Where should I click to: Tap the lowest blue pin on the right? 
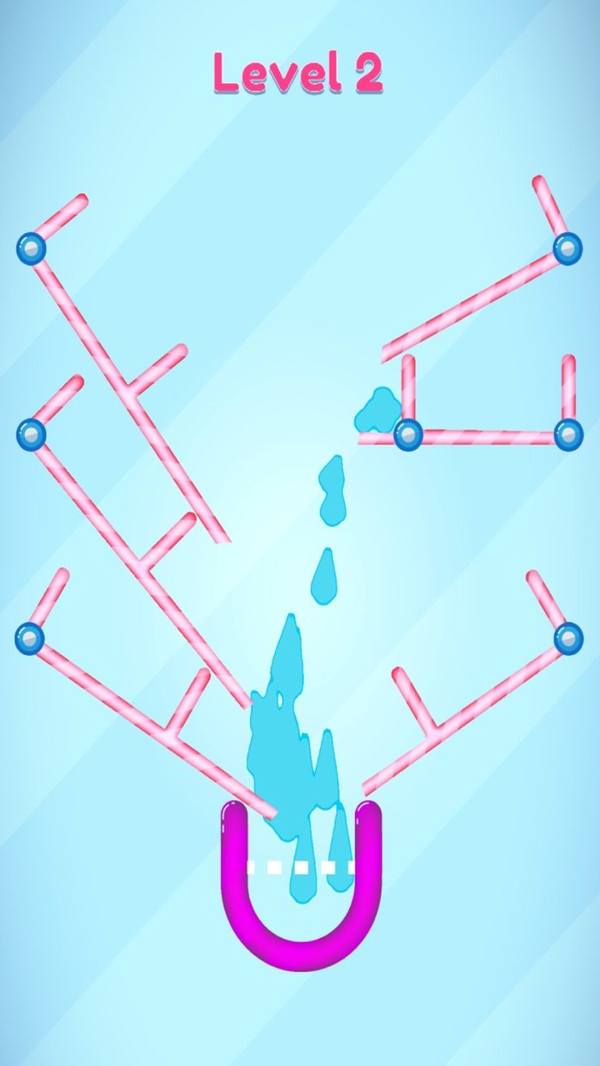coord(567,637)
